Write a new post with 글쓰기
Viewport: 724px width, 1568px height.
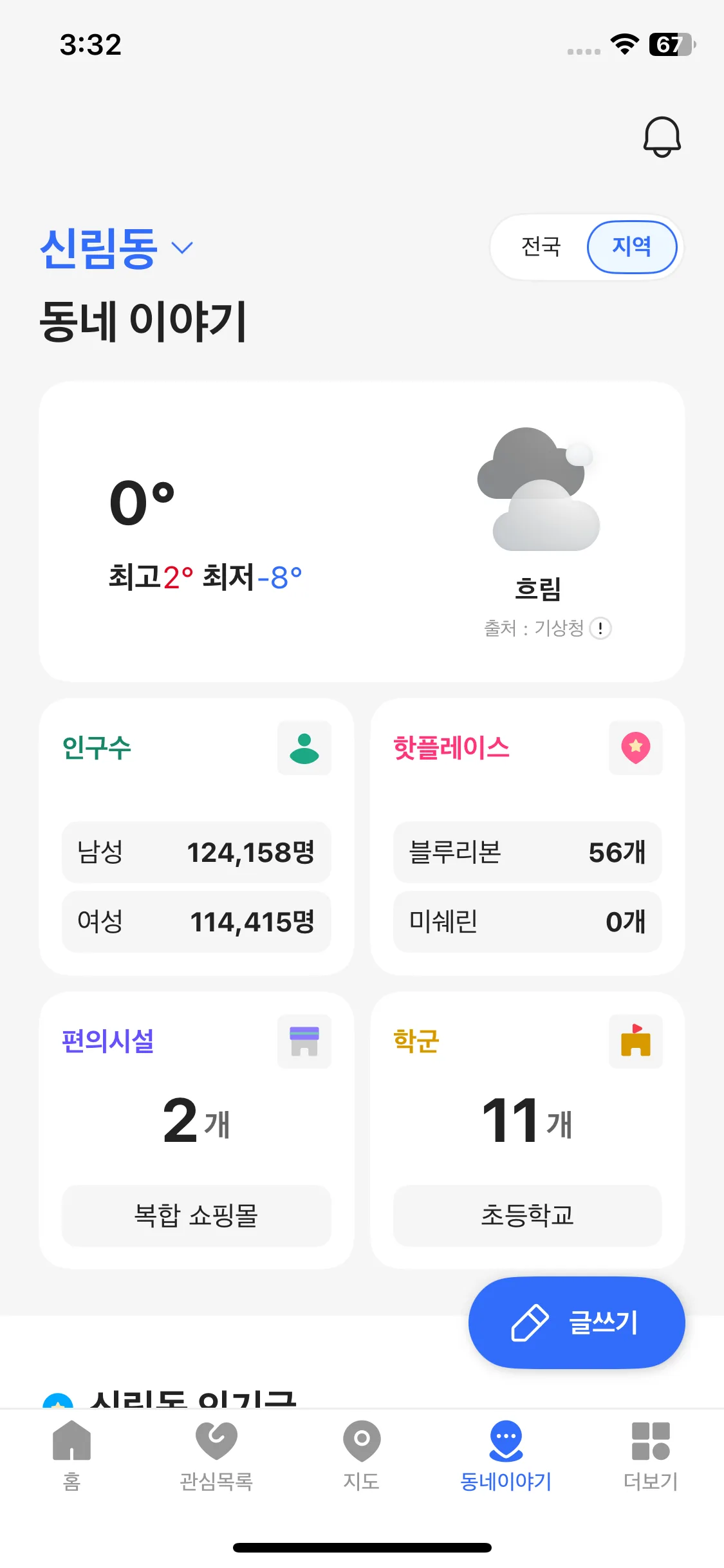[576, 1323]
